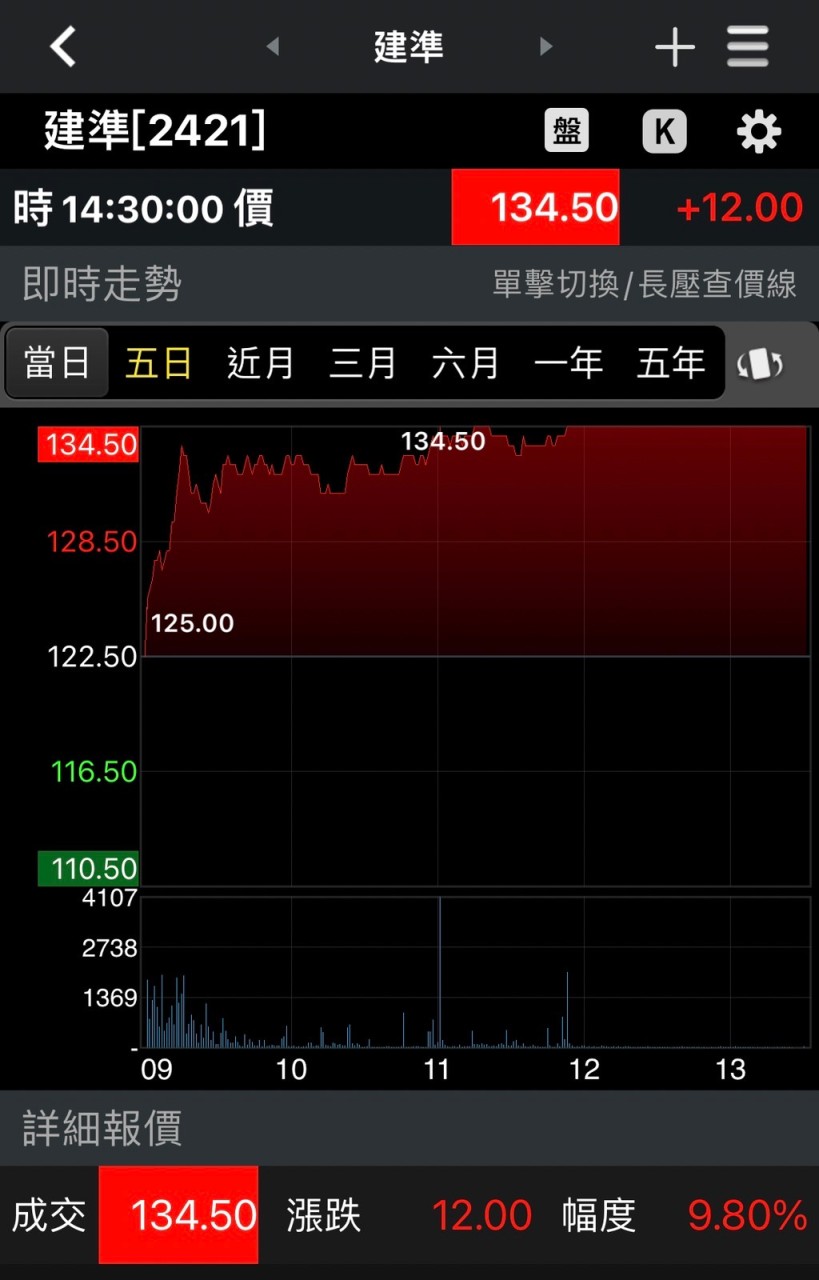819x1280 pixels.
Task: Open the settings gear icon
Action: click(x=758, y=130)
